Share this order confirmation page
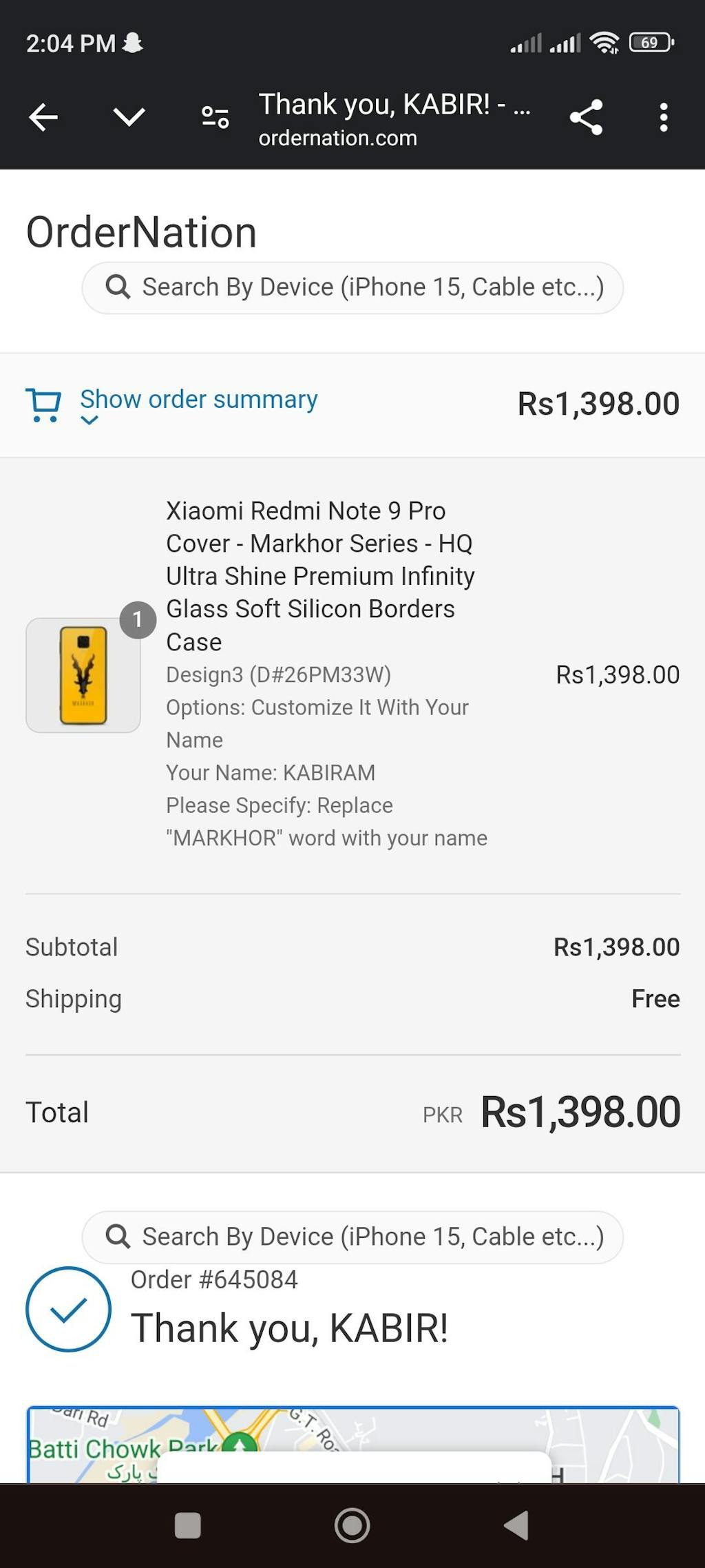Screen dimensions: 705x1568 (586, 117)
